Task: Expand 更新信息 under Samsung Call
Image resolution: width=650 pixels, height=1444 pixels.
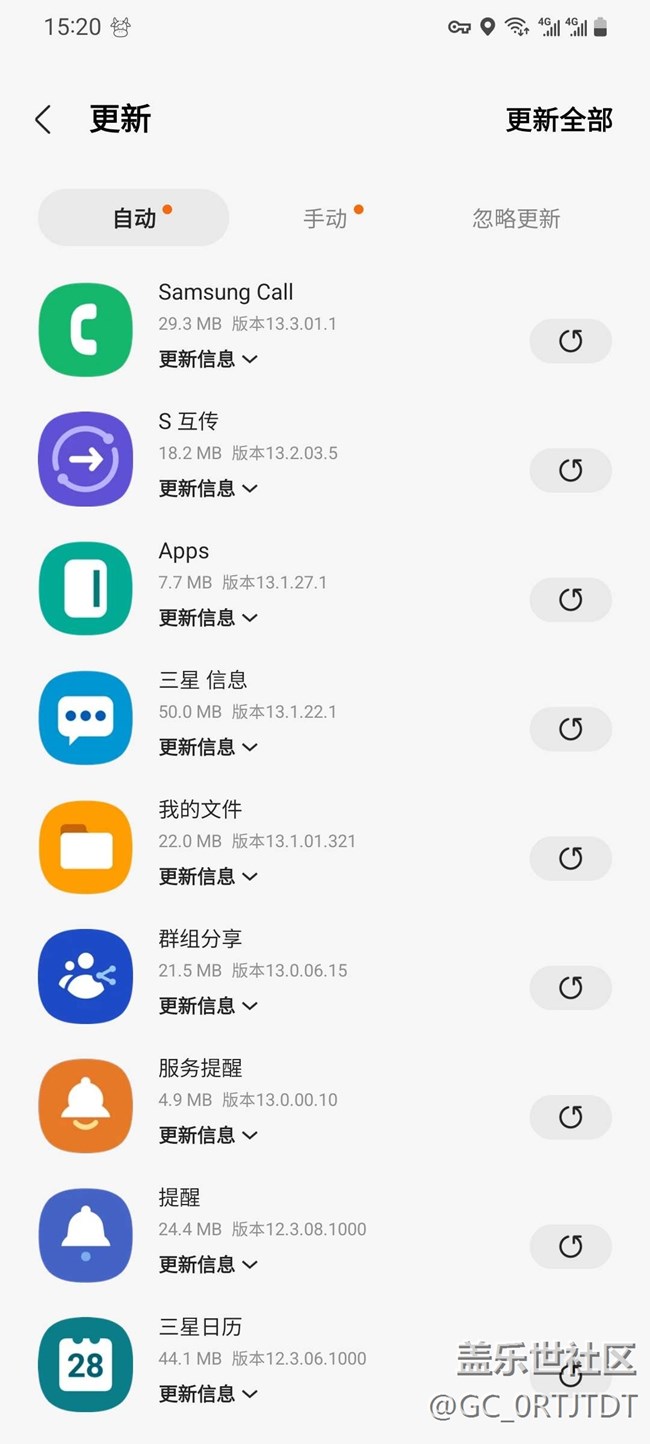Action: 208,359
